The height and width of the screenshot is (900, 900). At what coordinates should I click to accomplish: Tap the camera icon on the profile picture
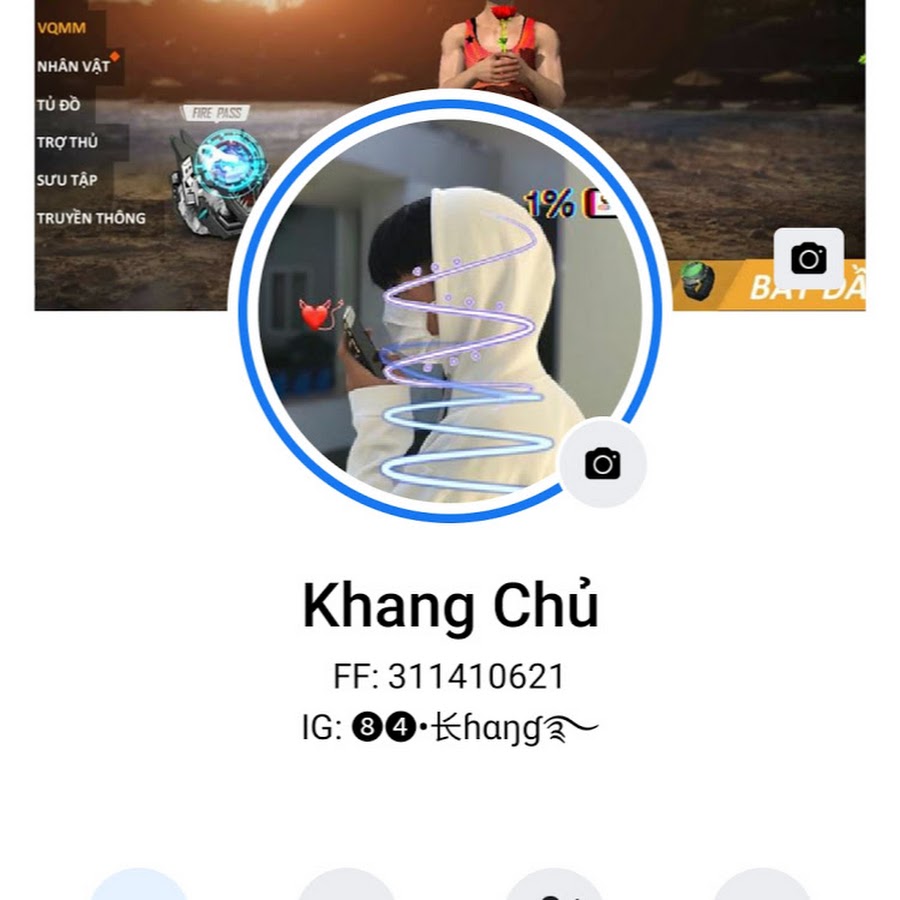602,463
